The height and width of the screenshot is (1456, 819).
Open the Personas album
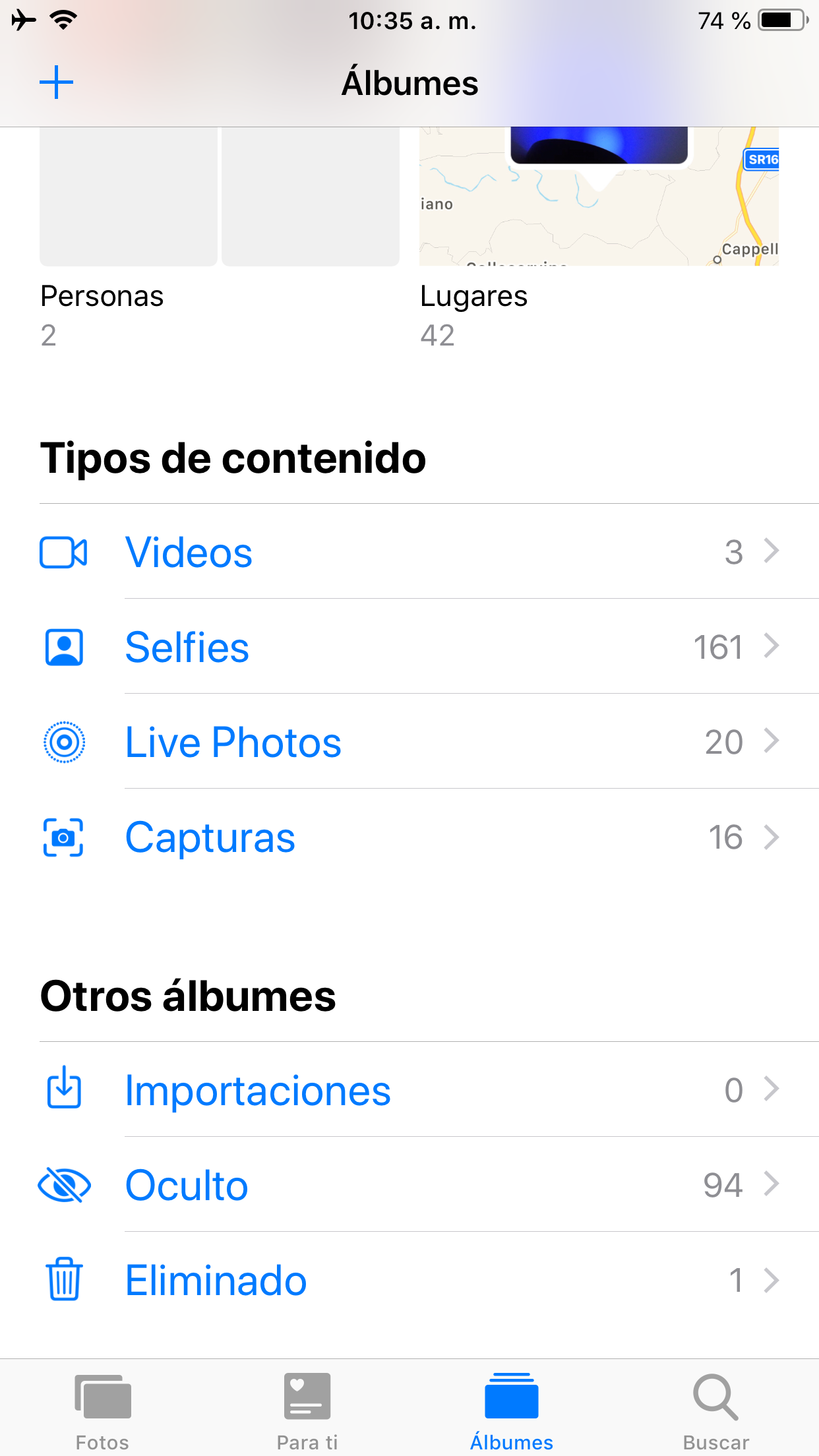pos(219,198)
